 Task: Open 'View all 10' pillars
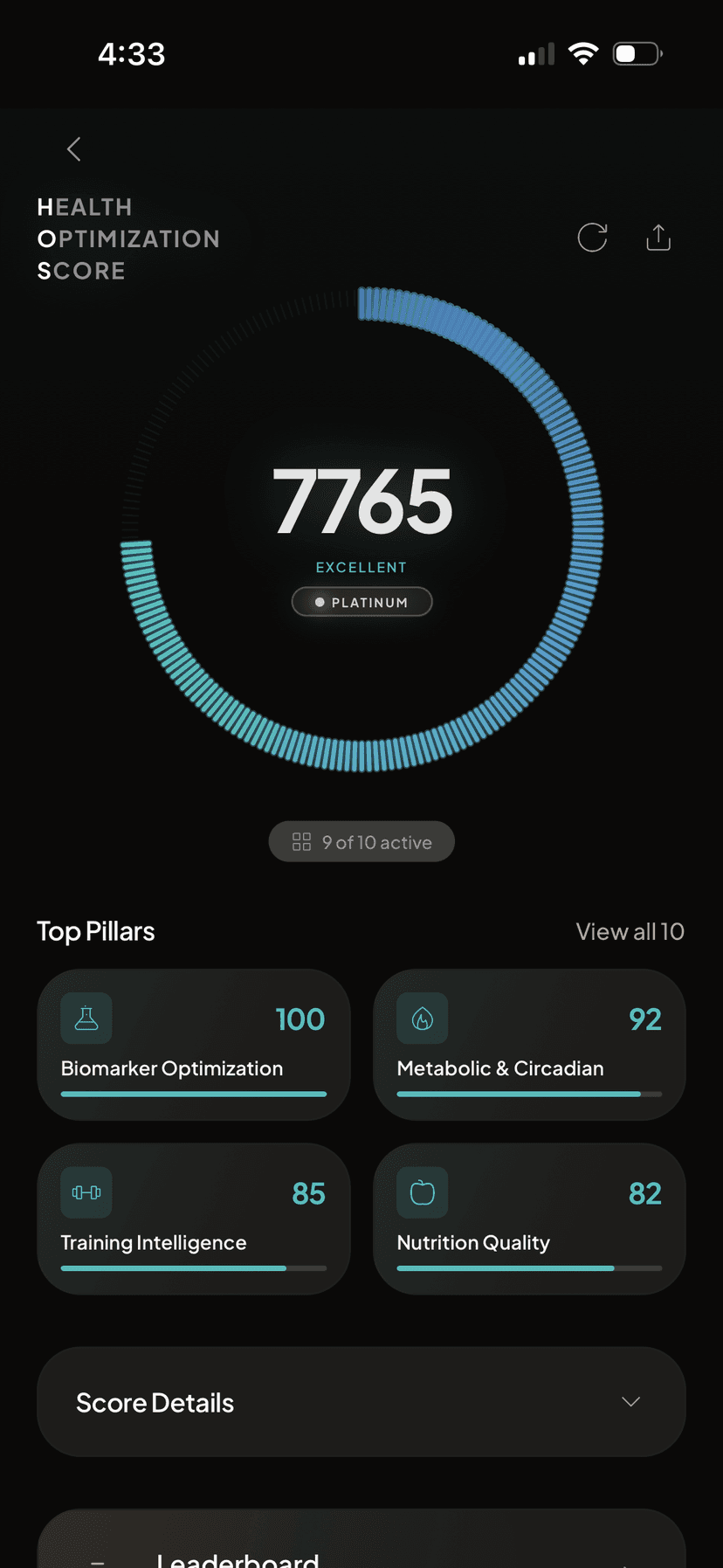click(630, 930)
